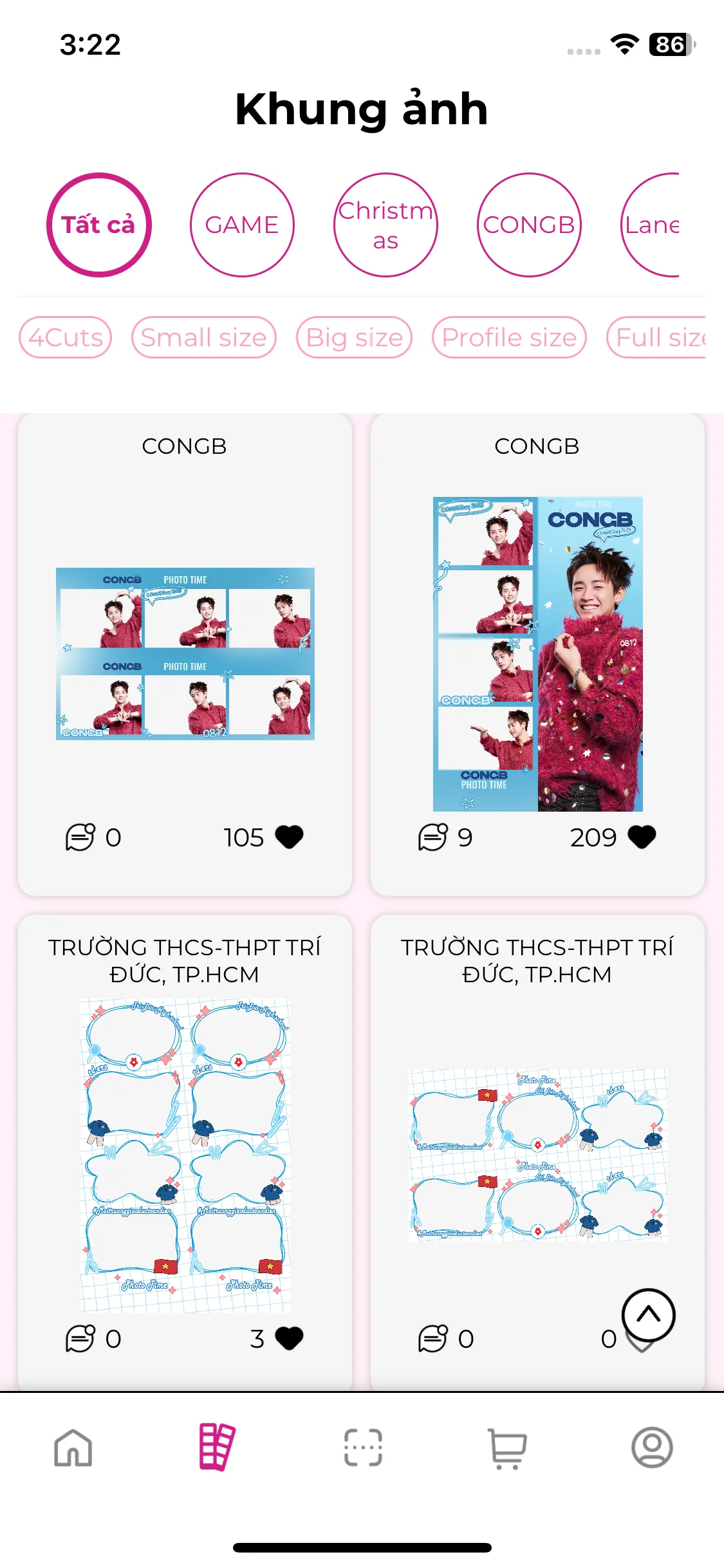The width and height of the screenshot is (724, 1568).
Task: Select the CONGB category circle
Action: (529, 225)
